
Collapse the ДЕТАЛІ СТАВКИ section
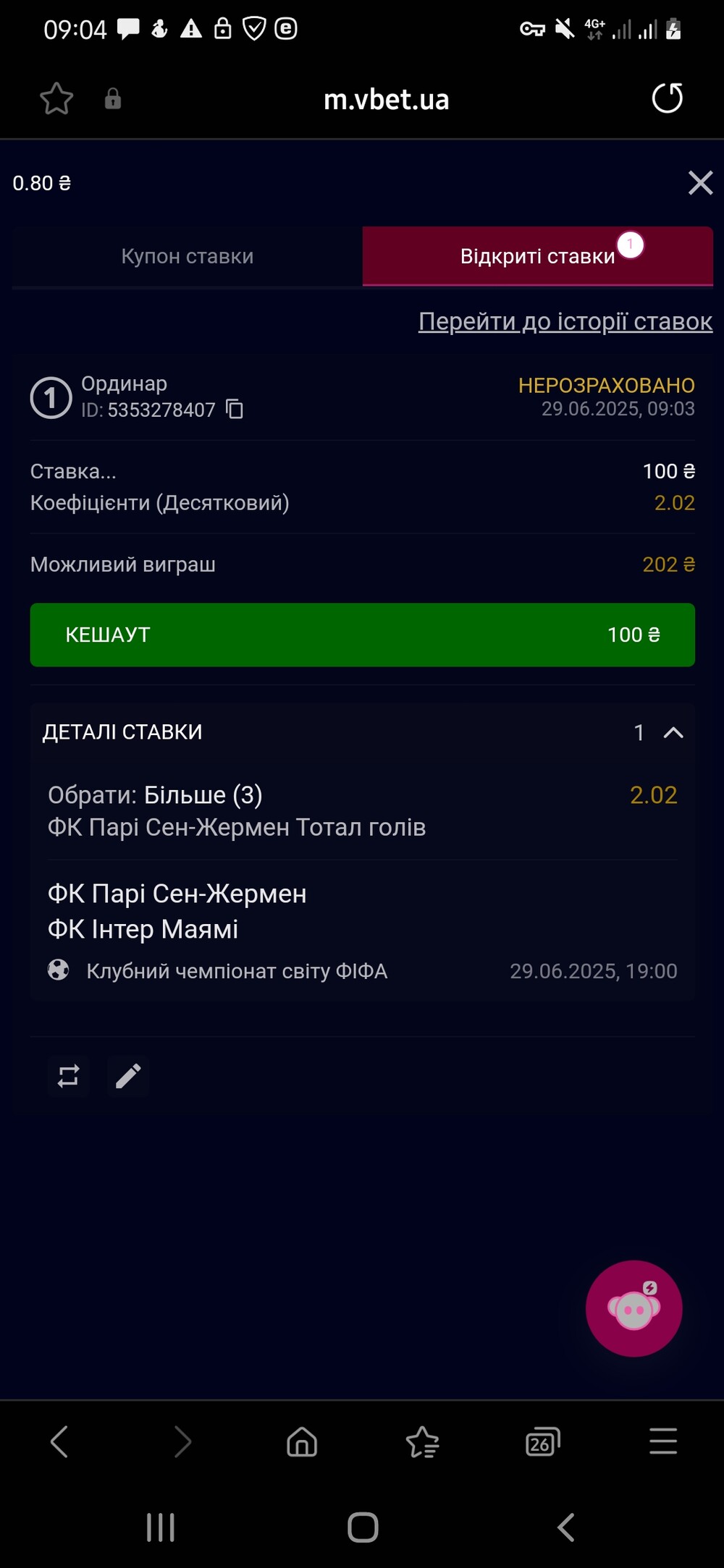click(x=673, y=732)
